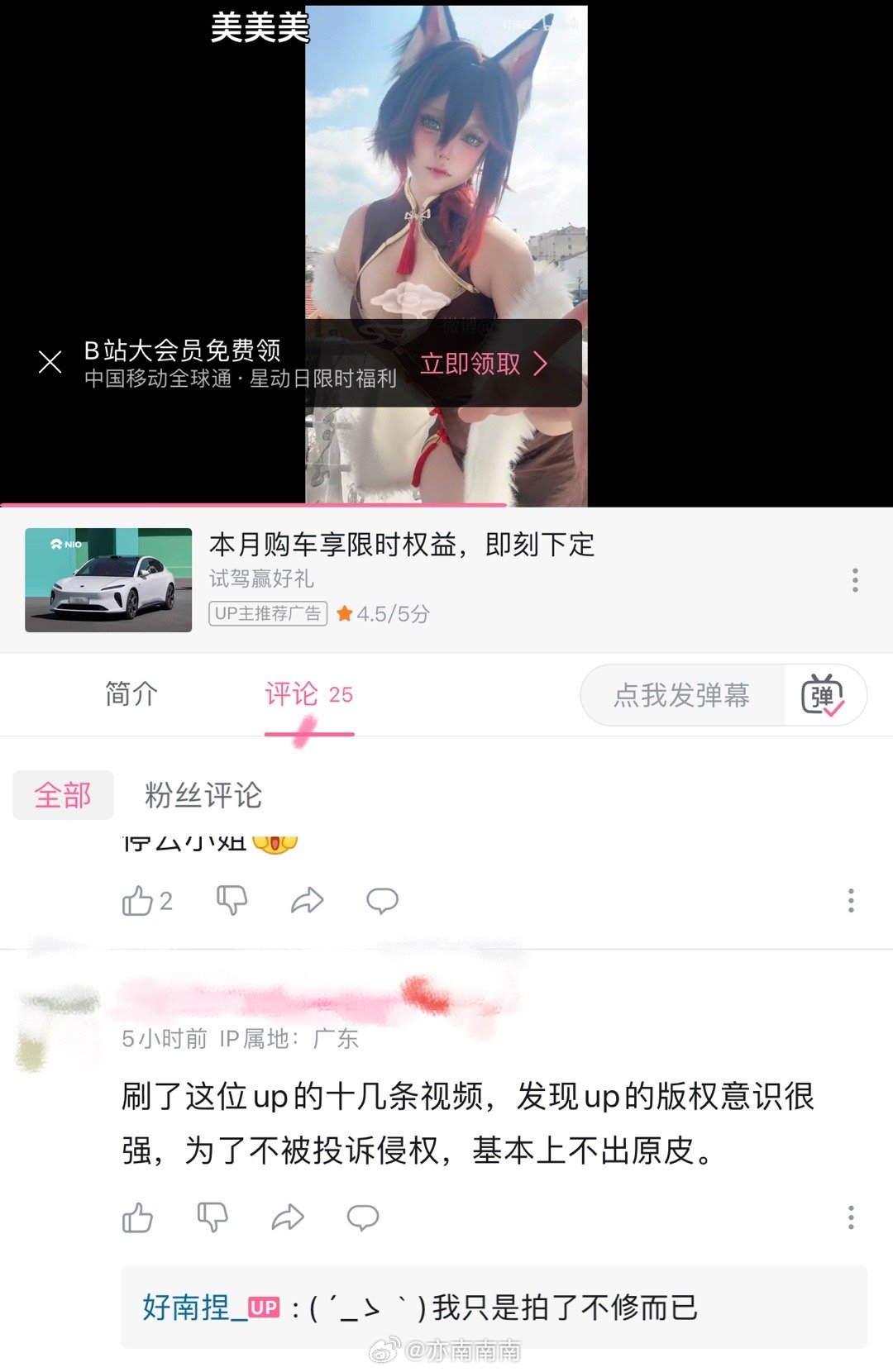
Task: Select the 全部 comments filter
Action: 63,795
